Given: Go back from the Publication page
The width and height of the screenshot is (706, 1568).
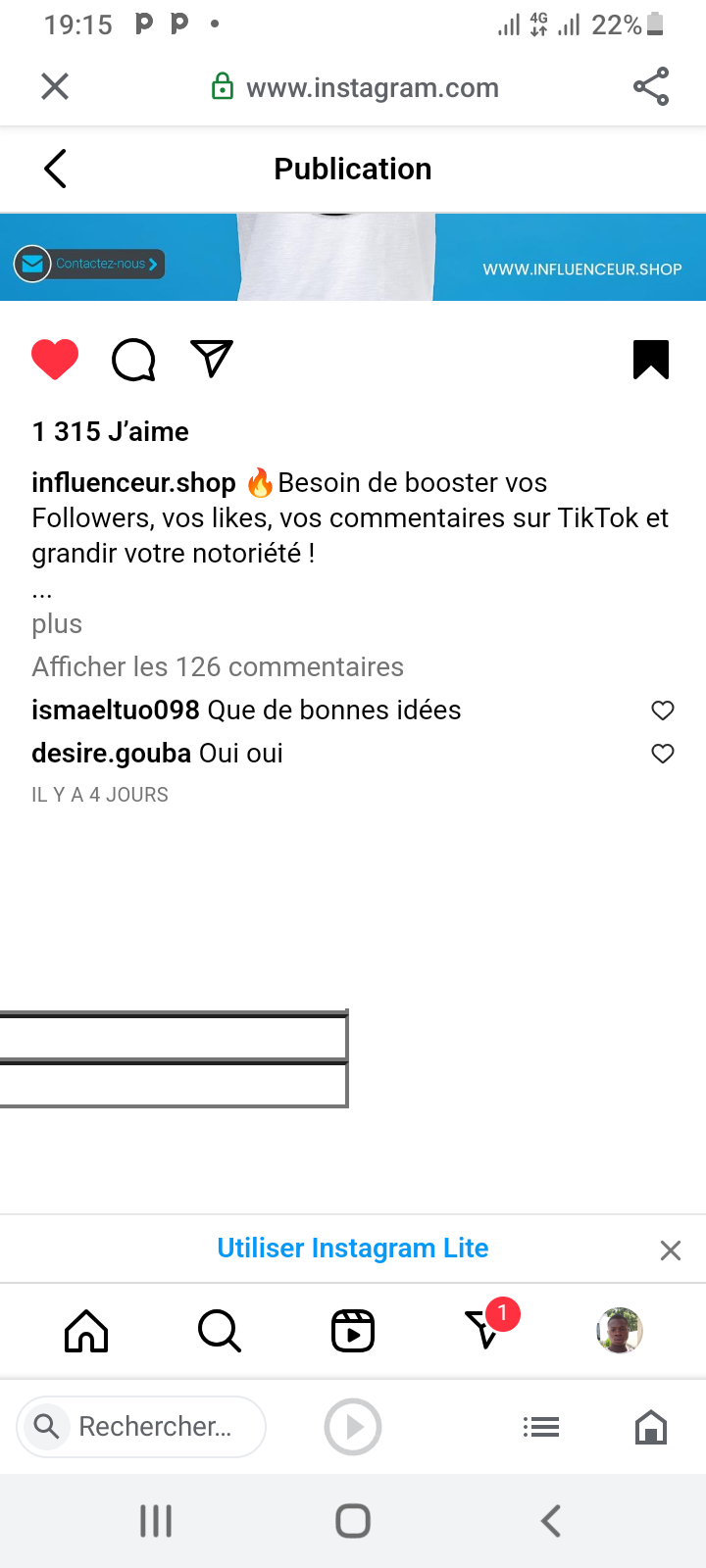Looking at the screenshot, I should pyautogui.click(x=56, y=169).
